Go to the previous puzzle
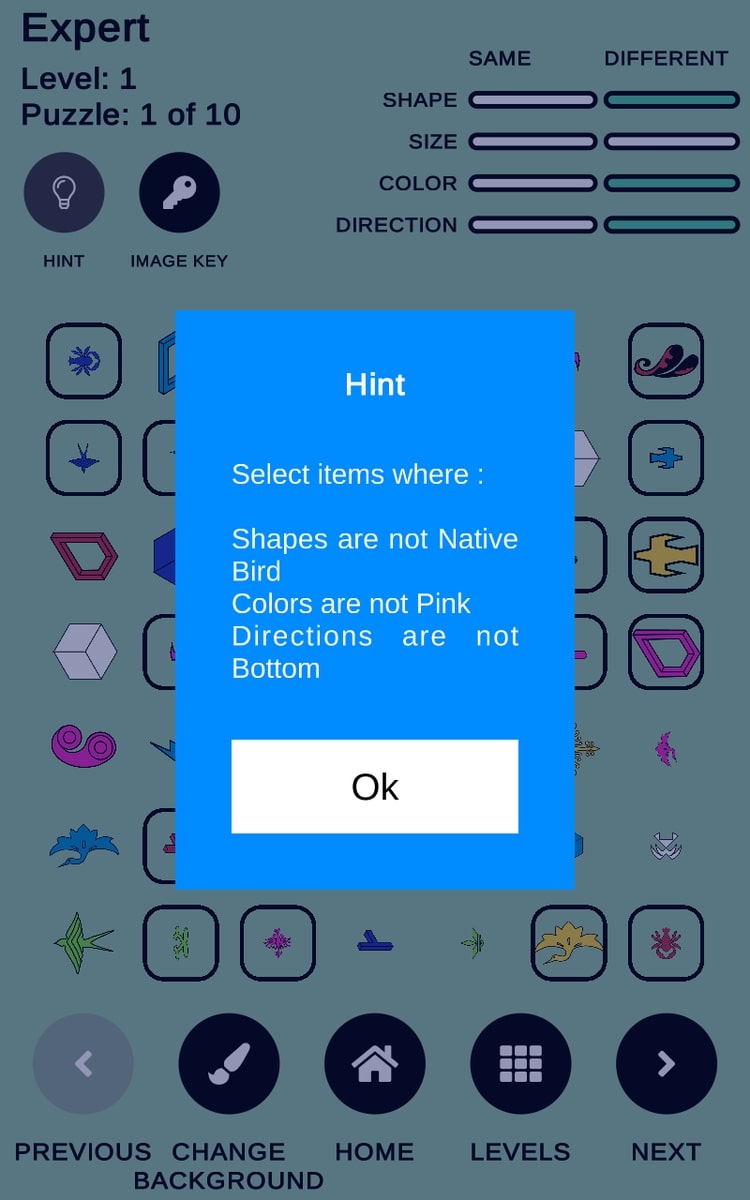This screenshot has height=1200, width=750. click(83, 1063)
